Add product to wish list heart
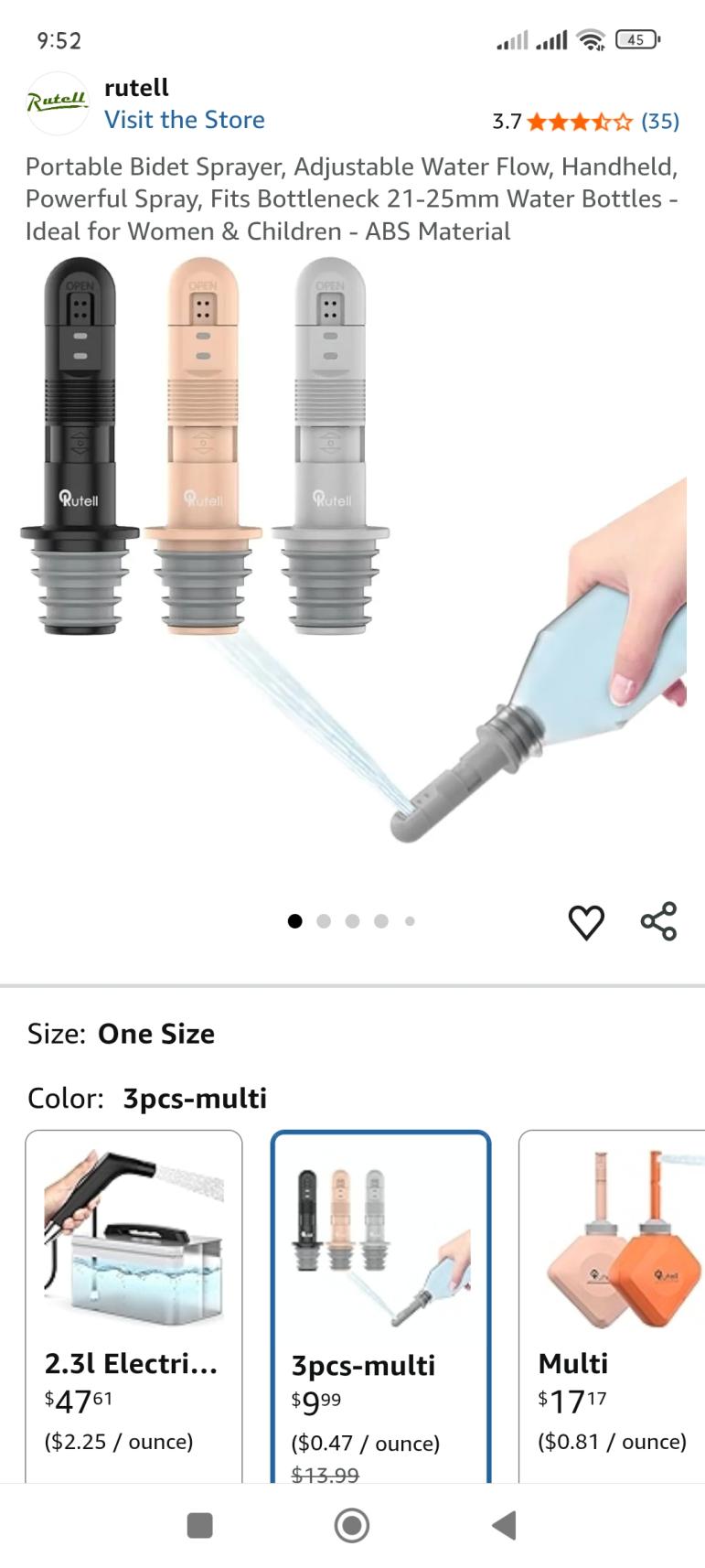 (x=586, y=921)
